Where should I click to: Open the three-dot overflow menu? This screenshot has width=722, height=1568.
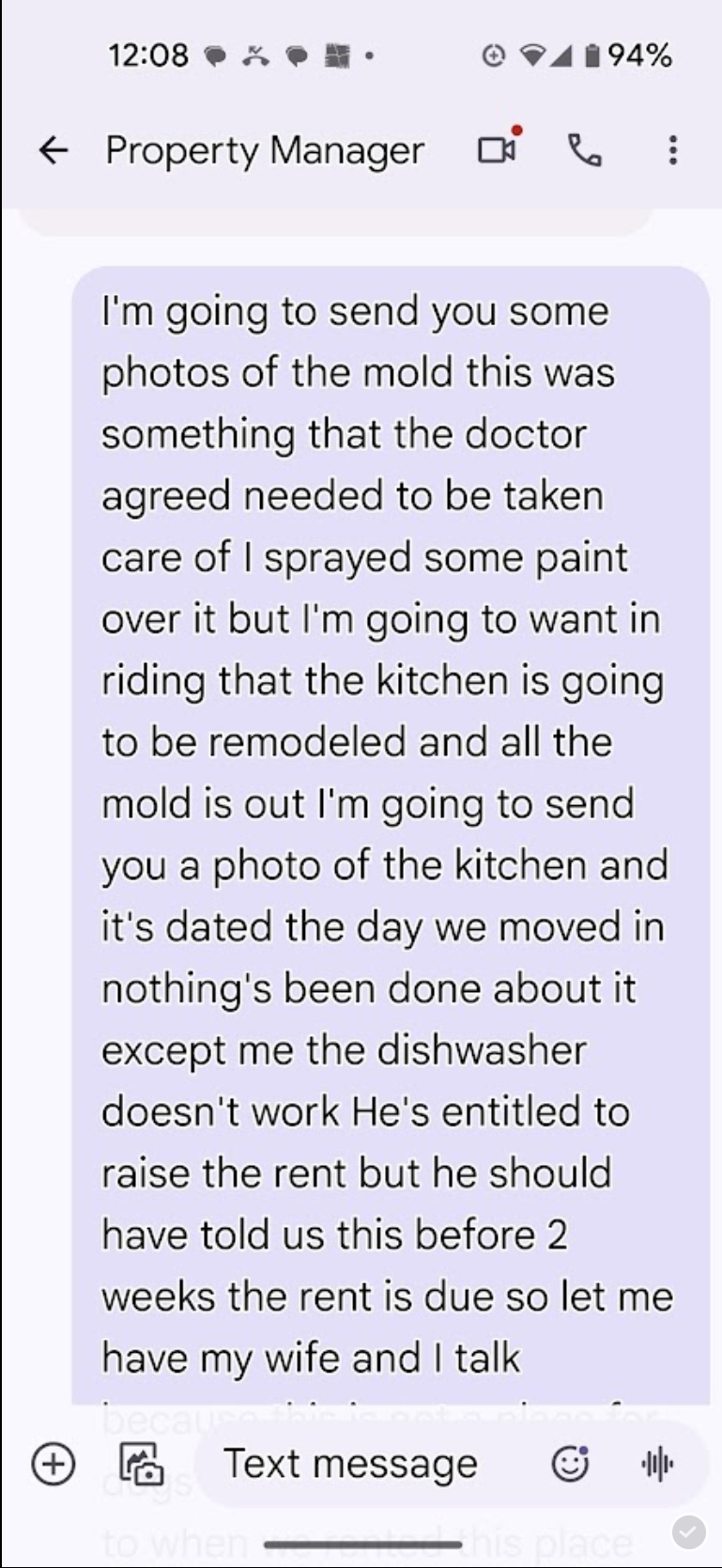(672, 150)
